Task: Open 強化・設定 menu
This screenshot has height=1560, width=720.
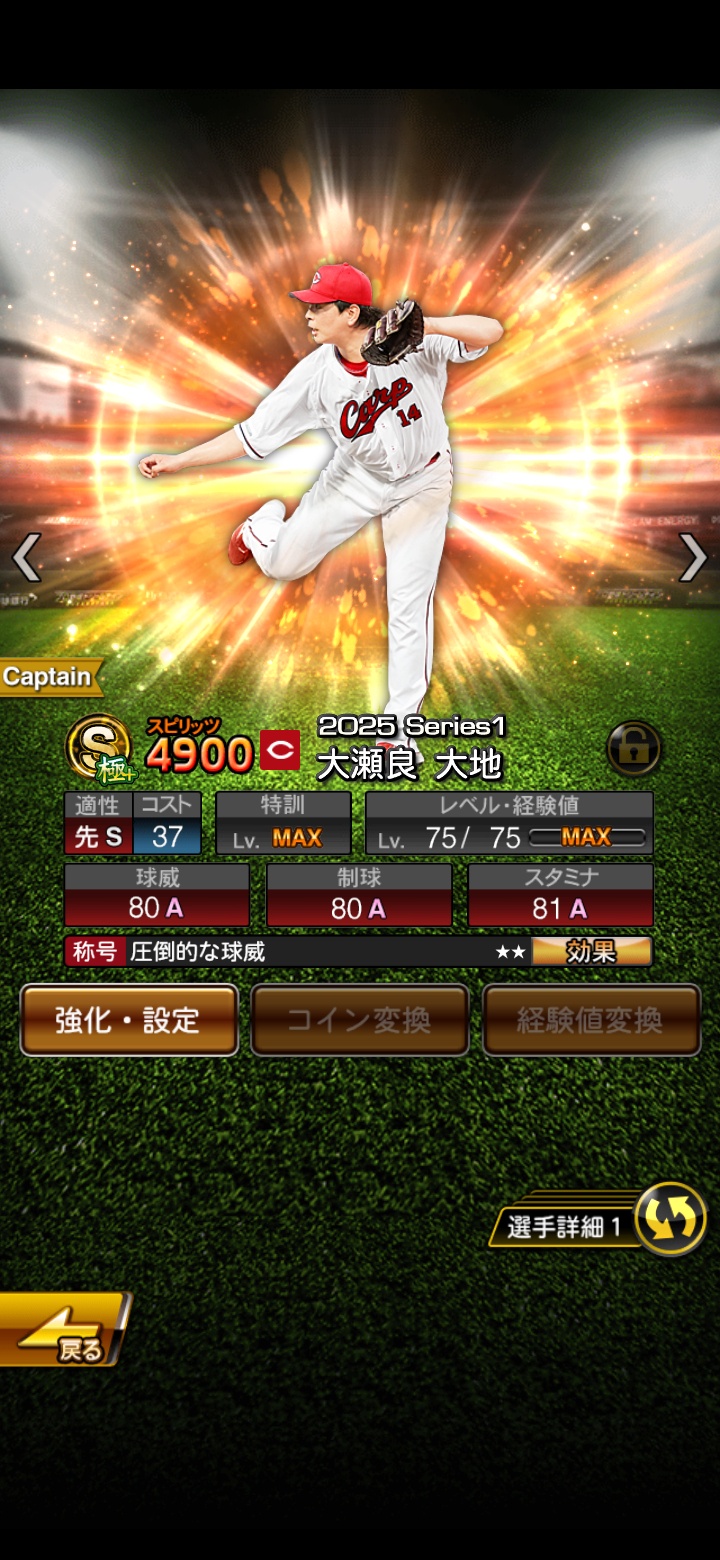Action: [x=129, y=1020]
